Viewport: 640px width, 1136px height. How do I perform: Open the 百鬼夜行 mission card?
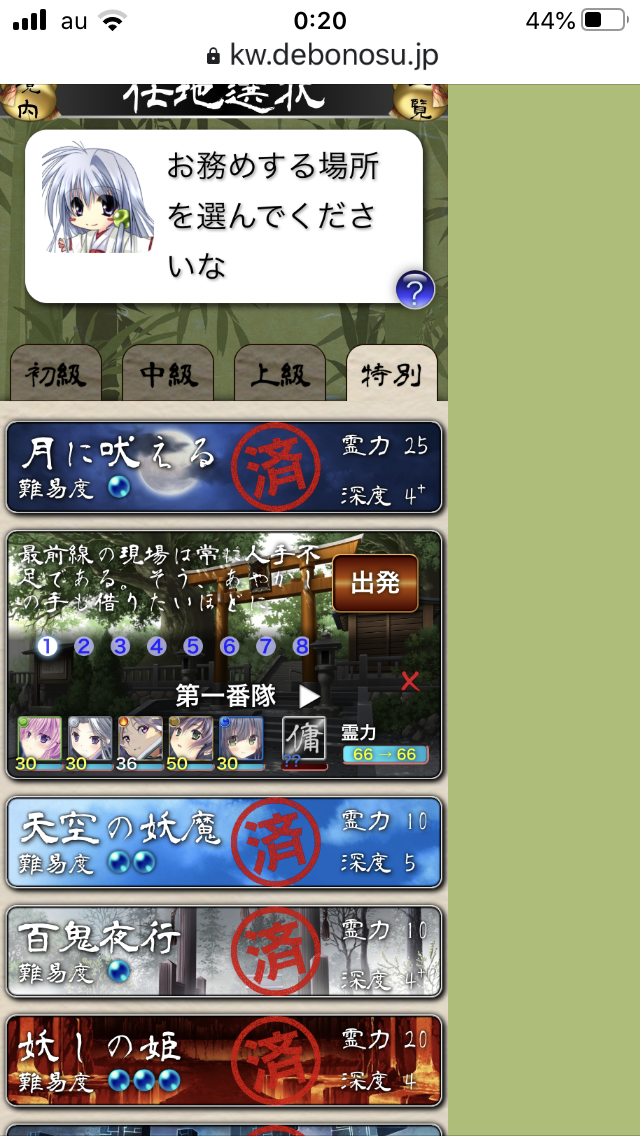pos(224,951)
